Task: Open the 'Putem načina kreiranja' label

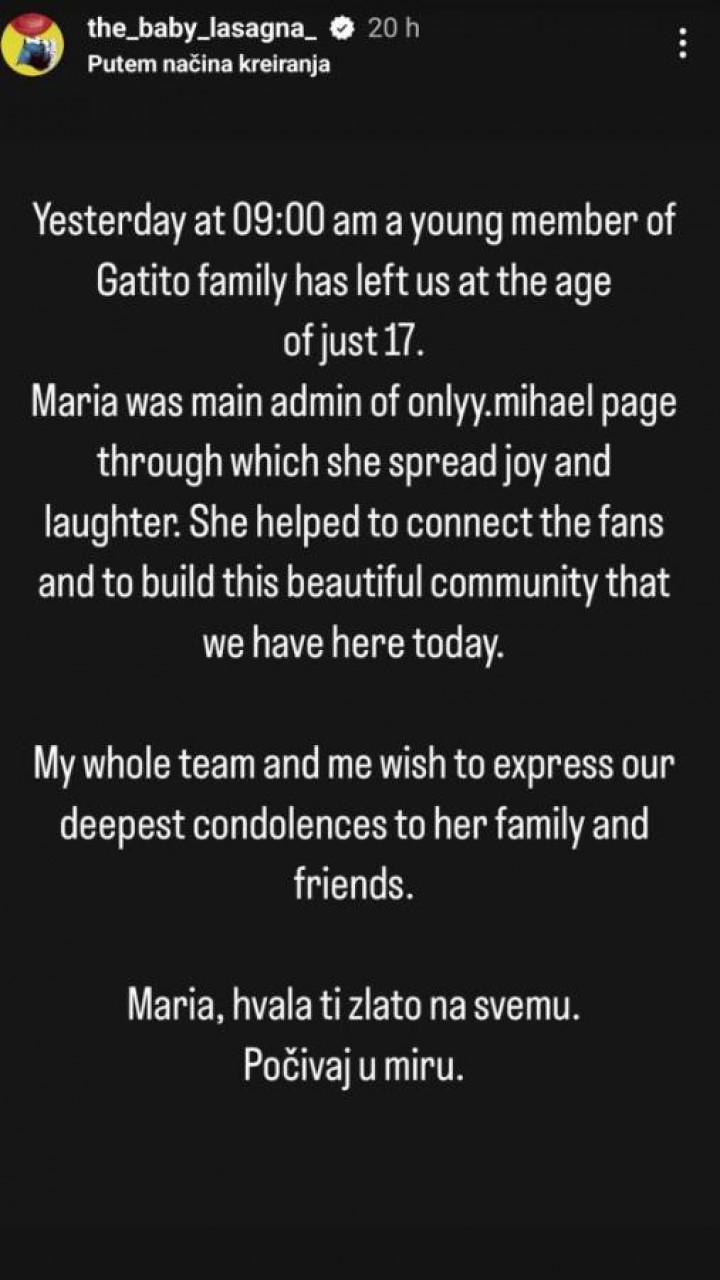Action: point(208,65)
